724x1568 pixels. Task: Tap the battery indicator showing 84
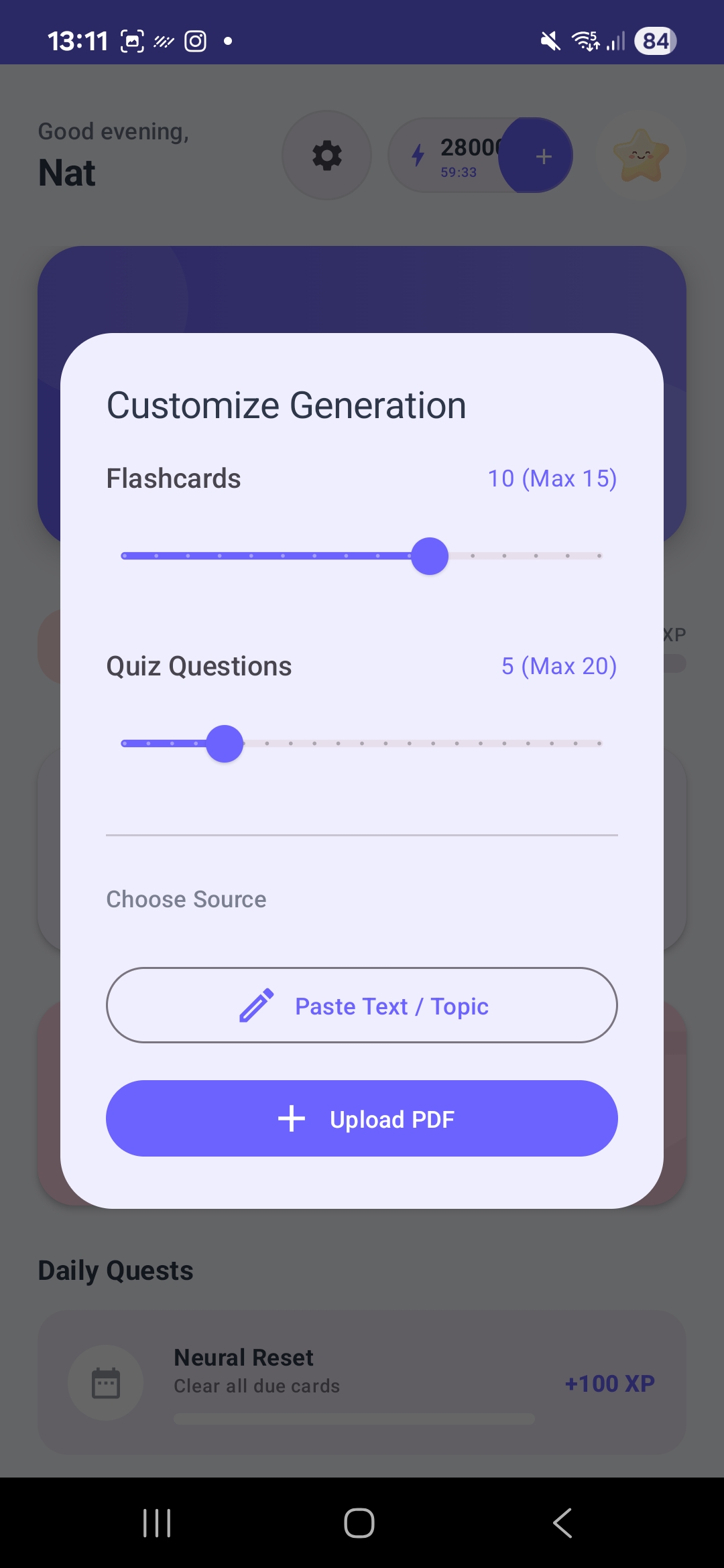click(x=654, y=41)
